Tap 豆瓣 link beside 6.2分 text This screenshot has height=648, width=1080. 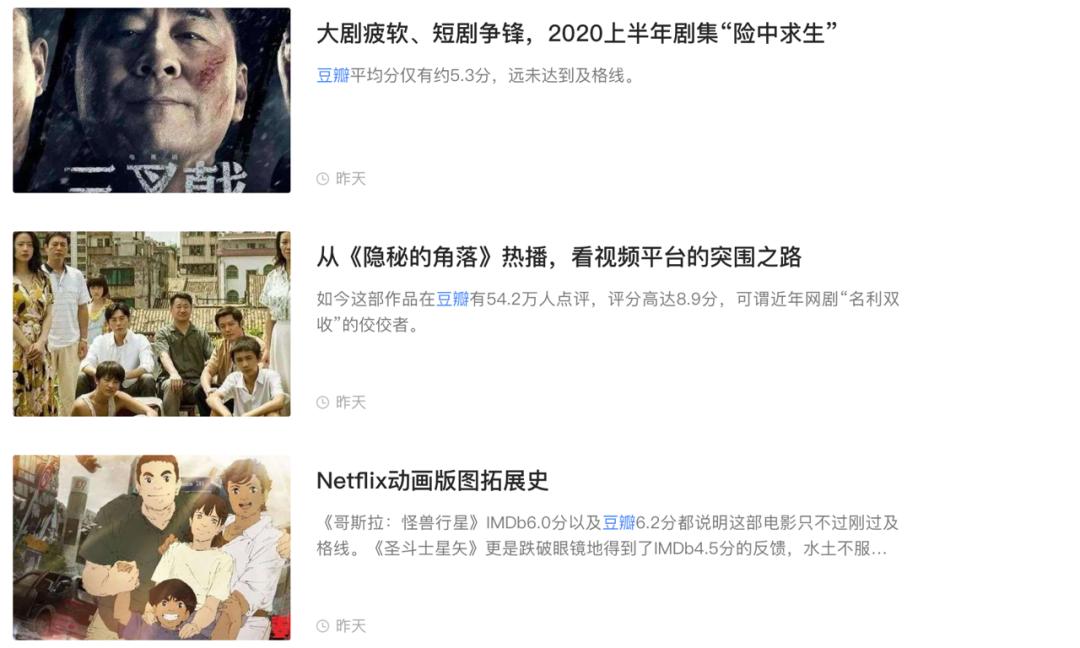pyautogui.click(x=619, y=523)
